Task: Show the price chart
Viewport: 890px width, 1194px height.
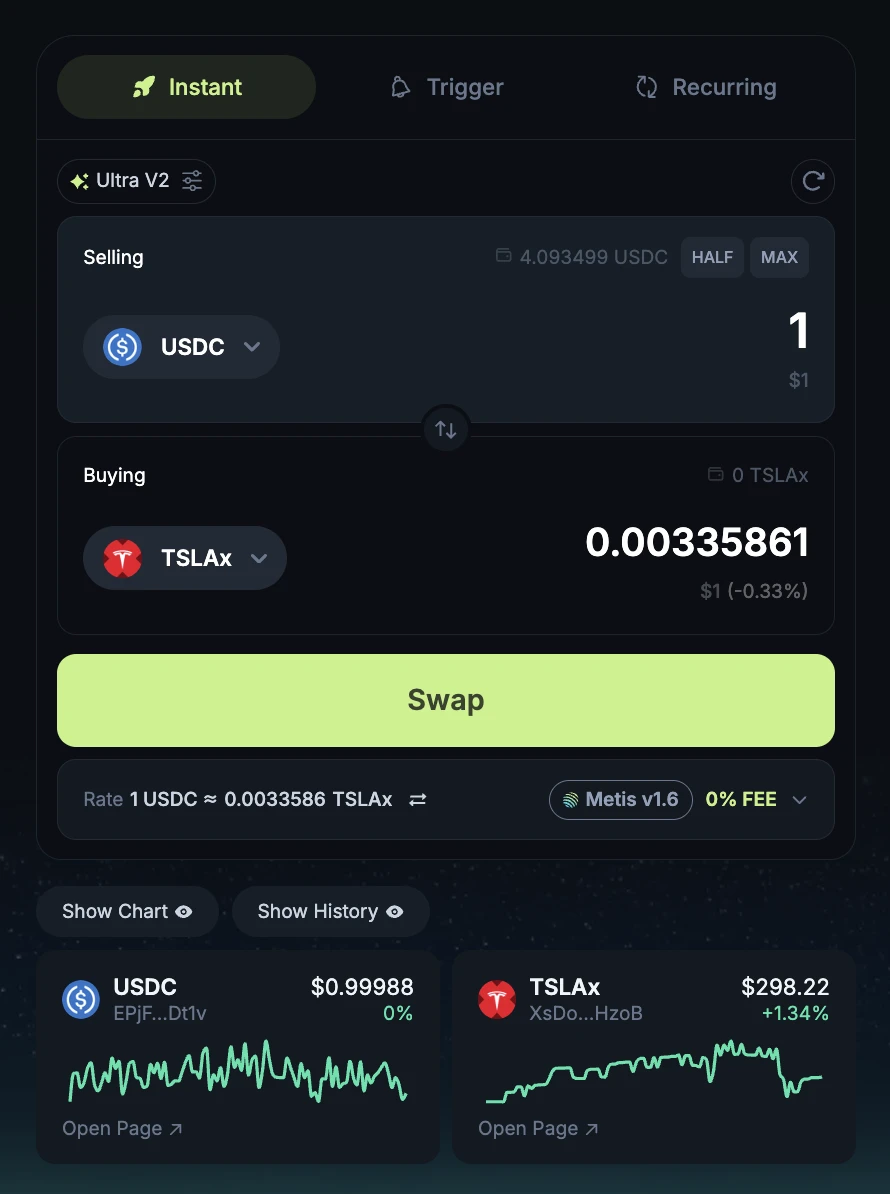Action: tap(127, 911)
